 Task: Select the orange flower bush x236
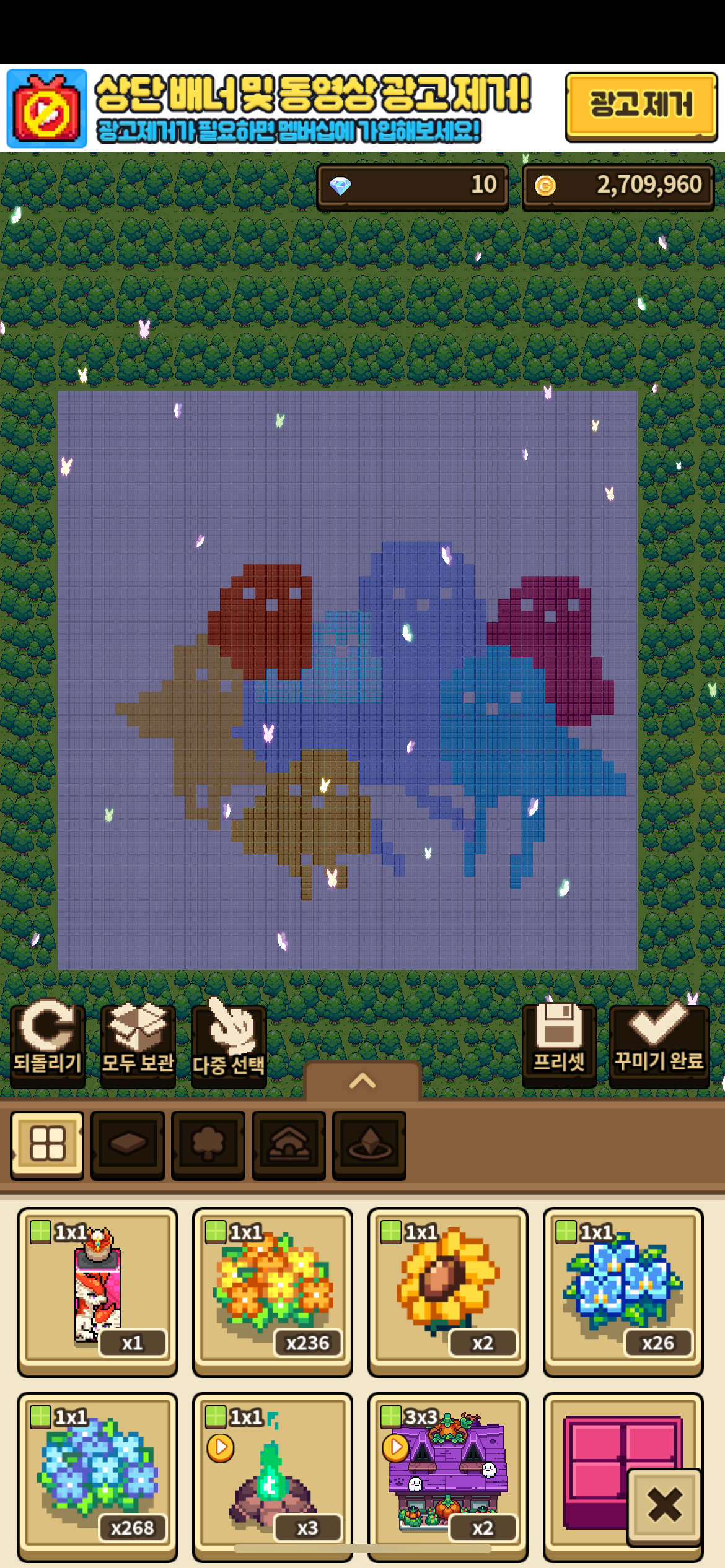[273, 1292]
